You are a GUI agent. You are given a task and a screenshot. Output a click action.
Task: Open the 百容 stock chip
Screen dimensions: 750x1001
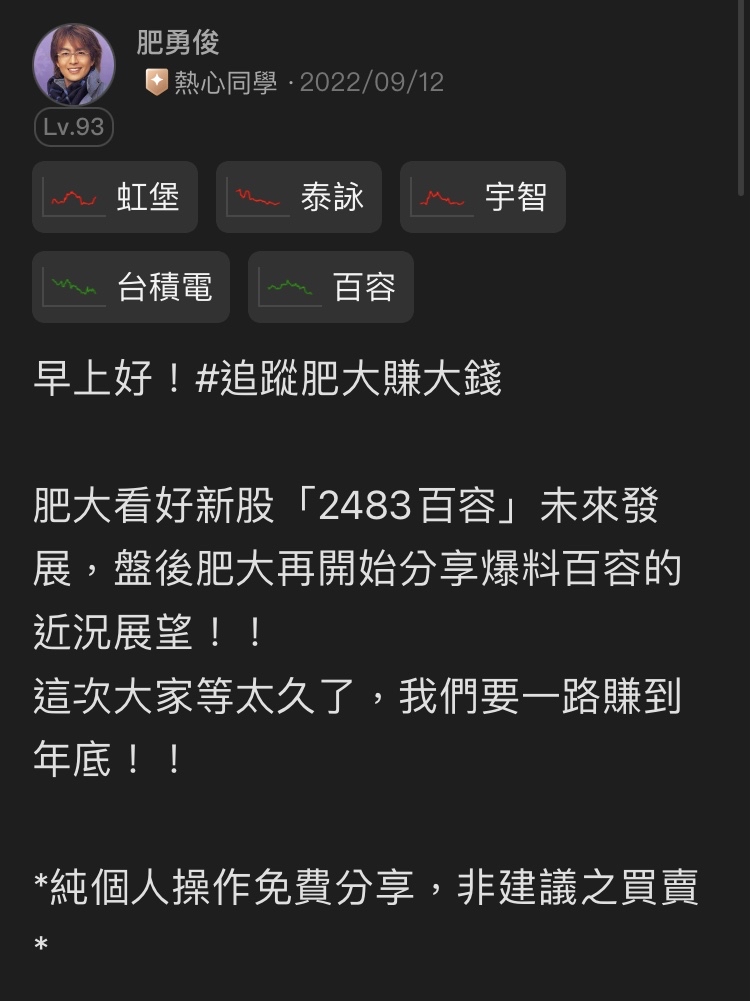click(330, 287)
